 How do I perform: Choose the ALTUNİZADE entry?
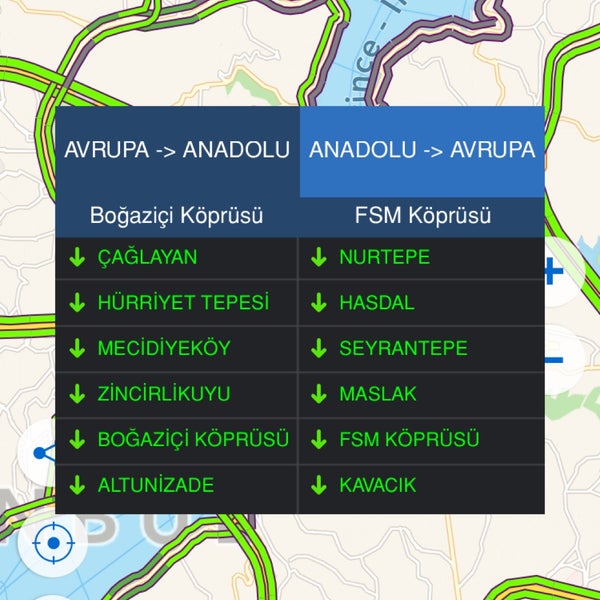click(176, 486)
